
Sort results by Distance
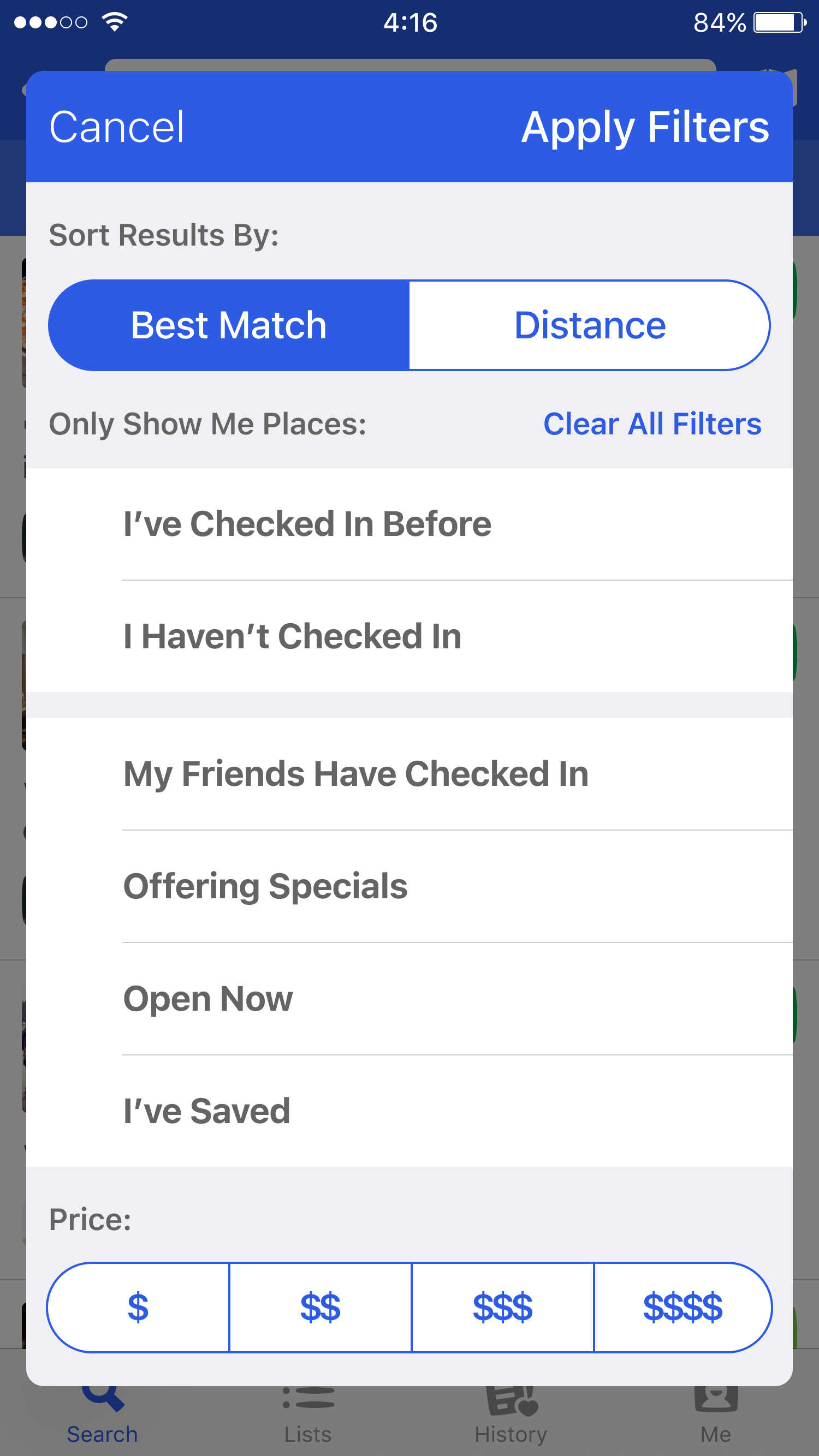589,326
